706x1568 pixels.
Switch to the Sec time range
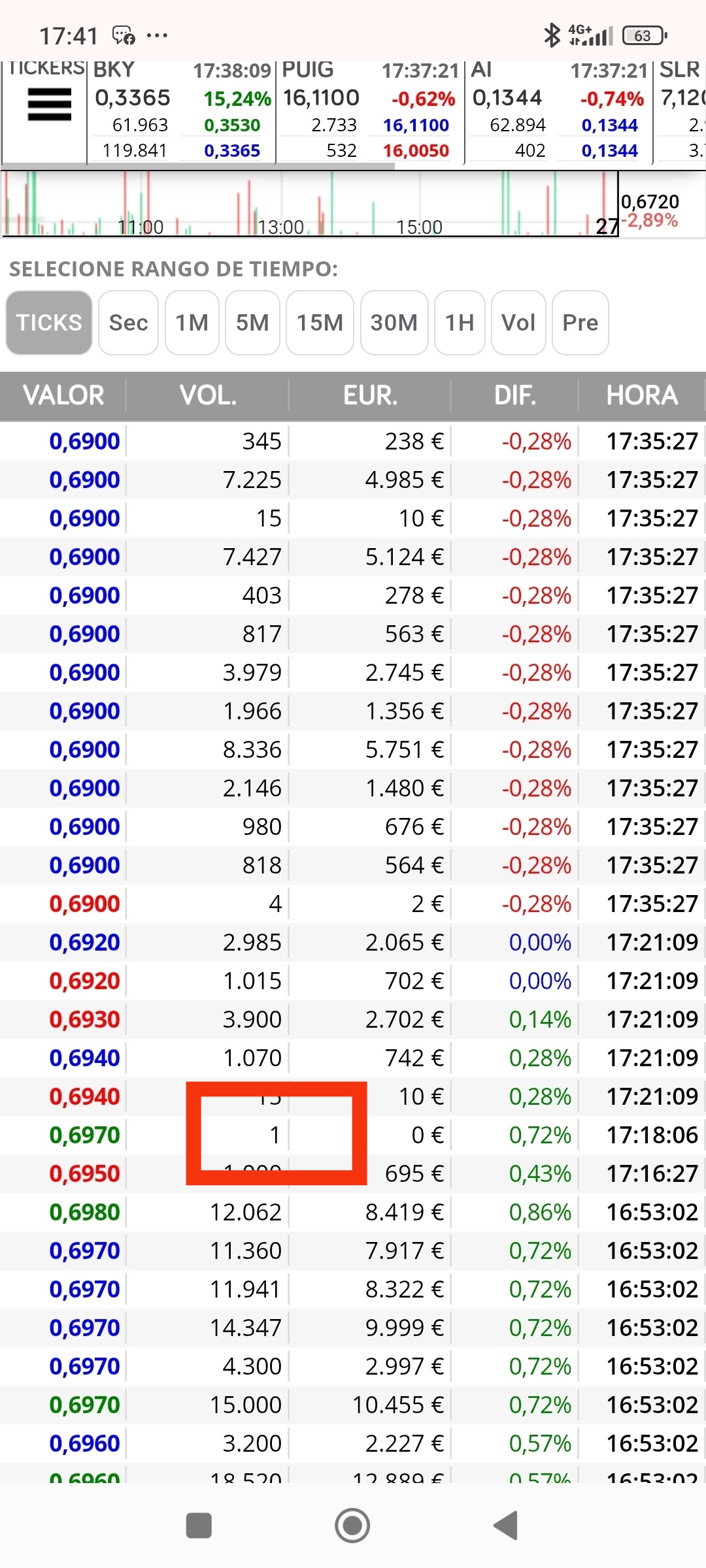tap(128, 323)
